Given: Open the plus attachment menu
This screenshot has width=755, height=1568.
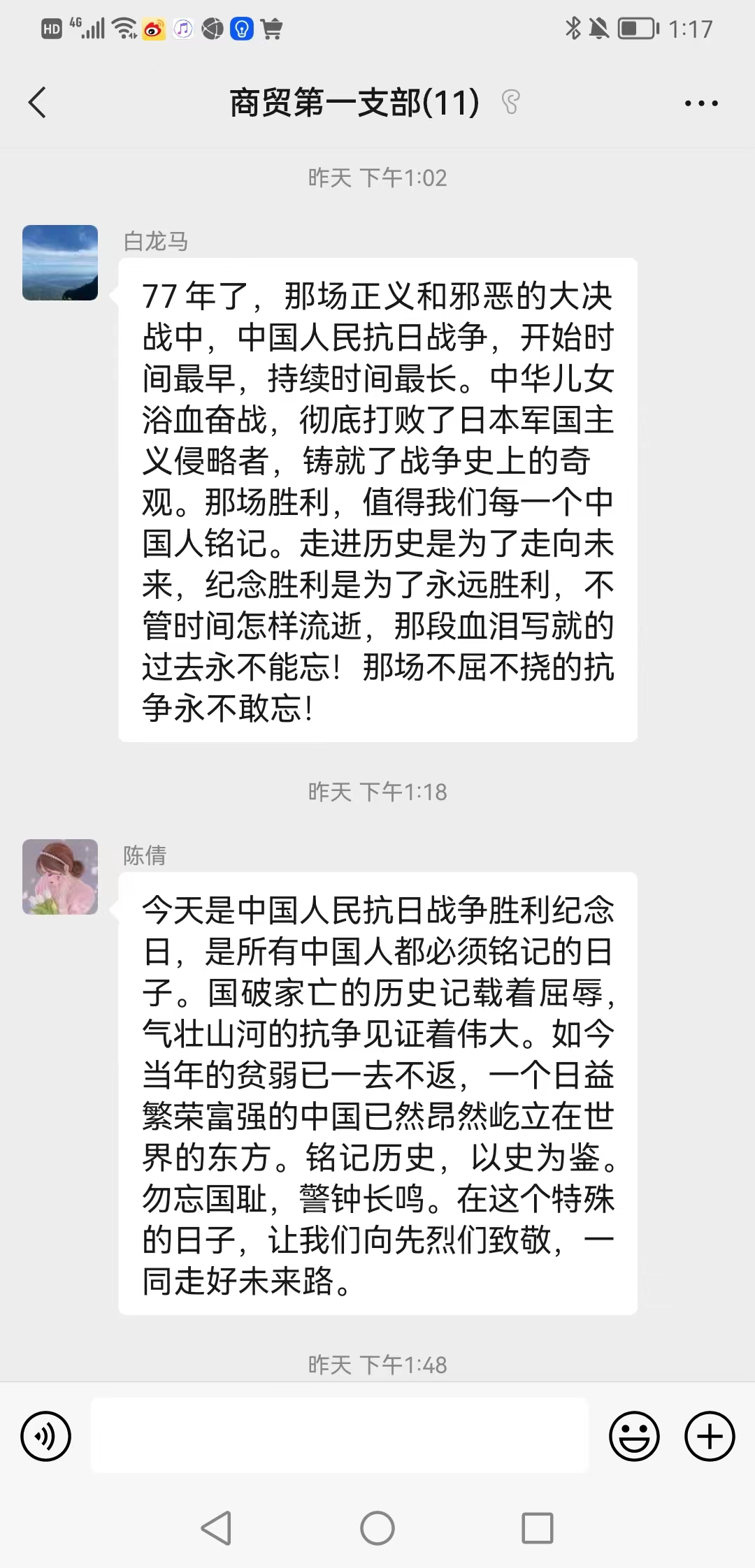Looking at the screenshot, I should (710, 1436).
